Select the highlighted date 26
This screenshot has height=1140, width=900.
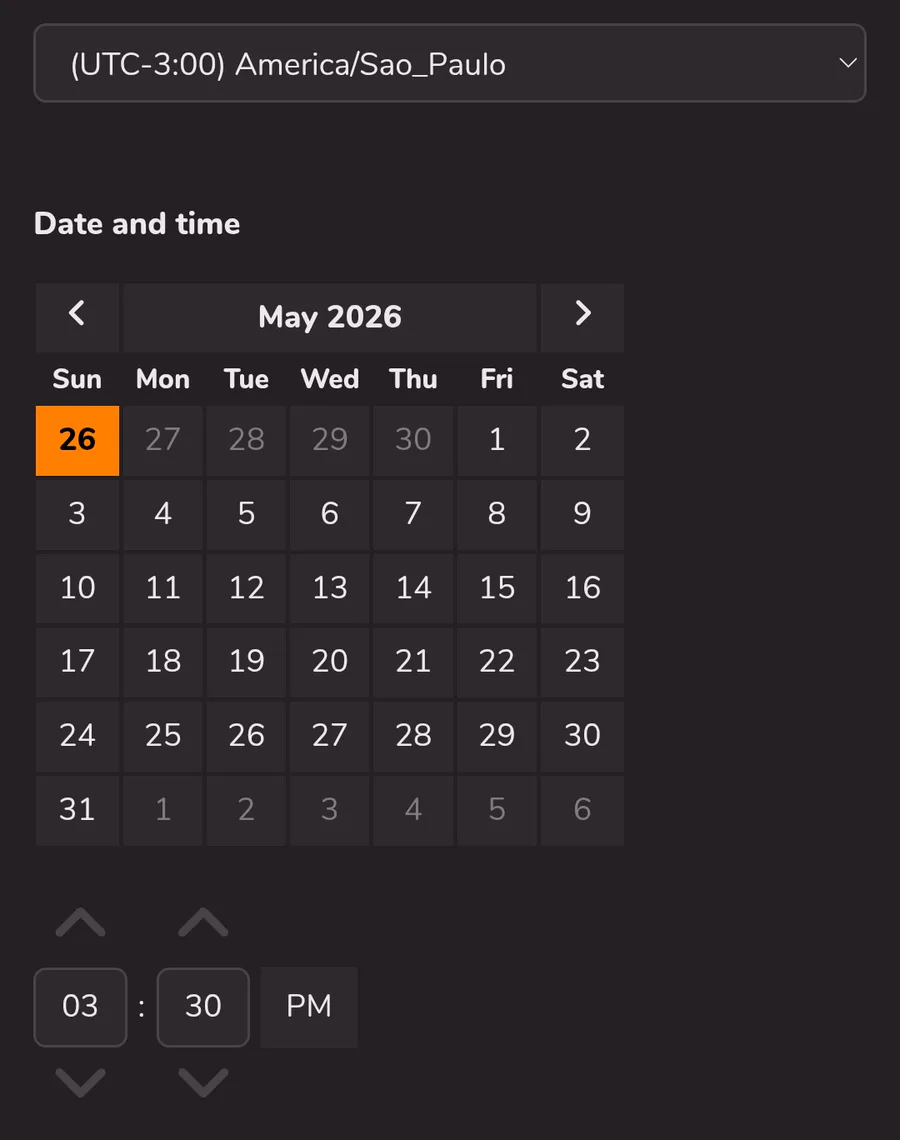point(77,440)
